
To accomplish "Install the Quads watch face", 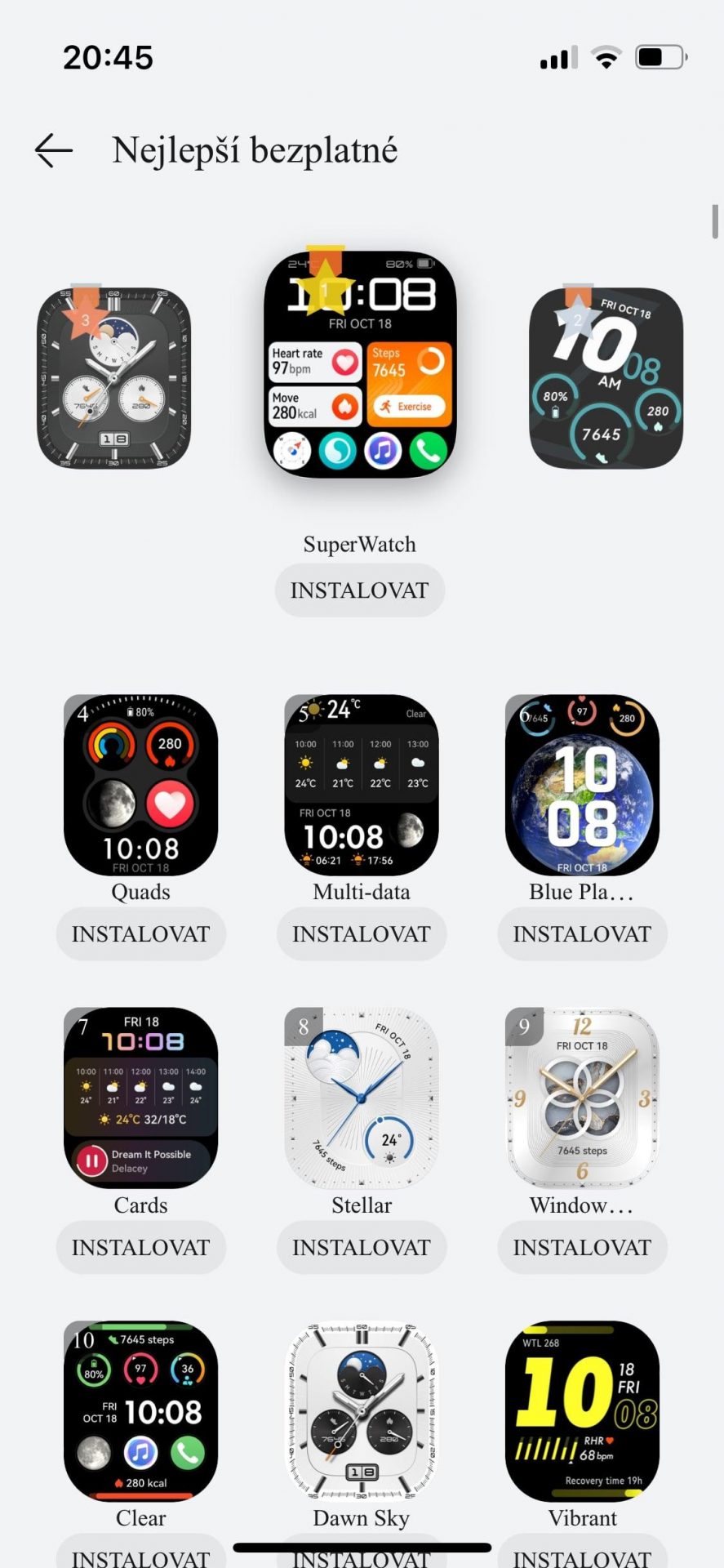I will click(x=141, y=933).
